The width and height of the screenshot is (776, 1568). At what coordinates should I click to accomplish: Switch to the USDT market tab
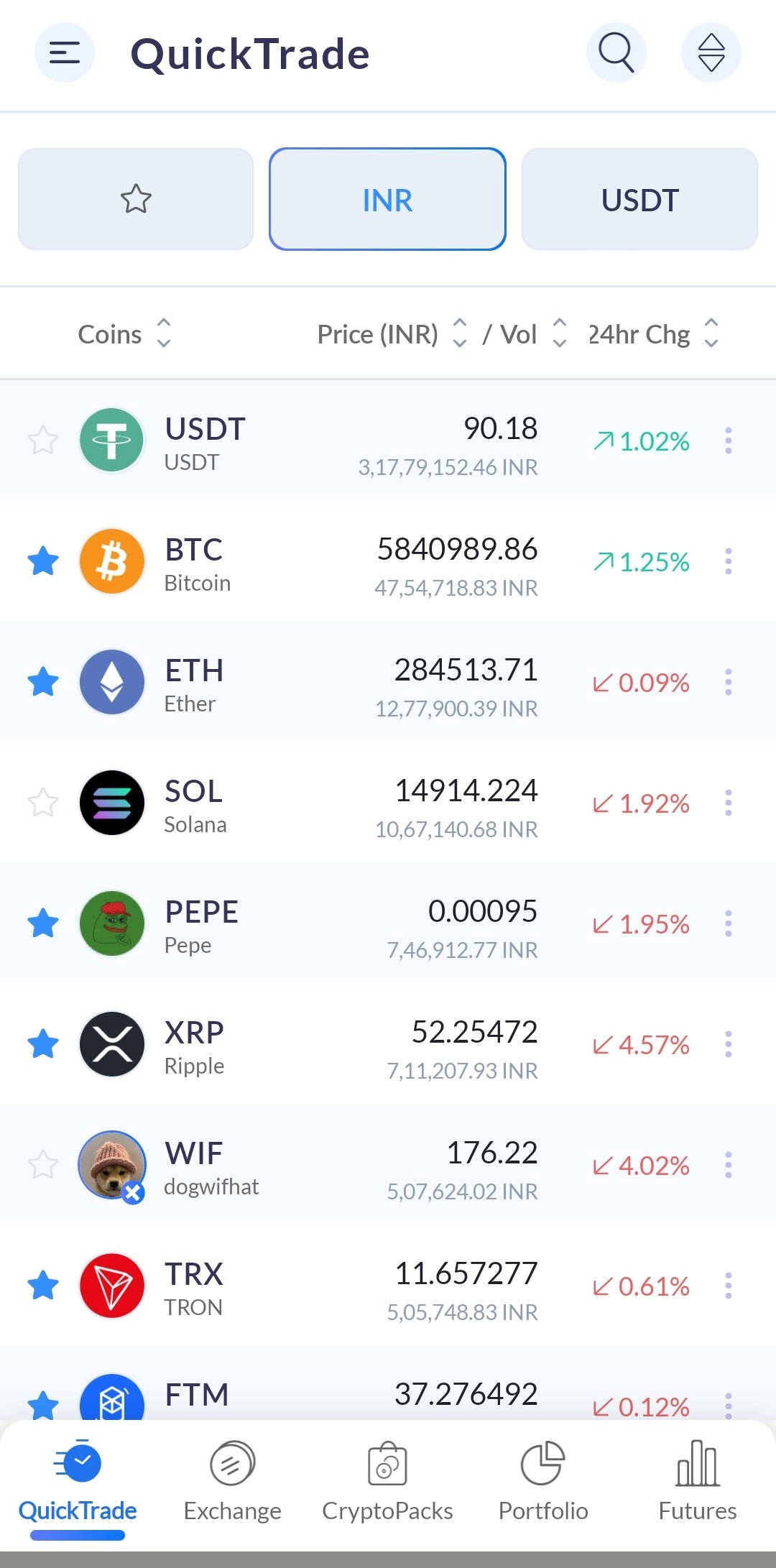tap(639, 199)
